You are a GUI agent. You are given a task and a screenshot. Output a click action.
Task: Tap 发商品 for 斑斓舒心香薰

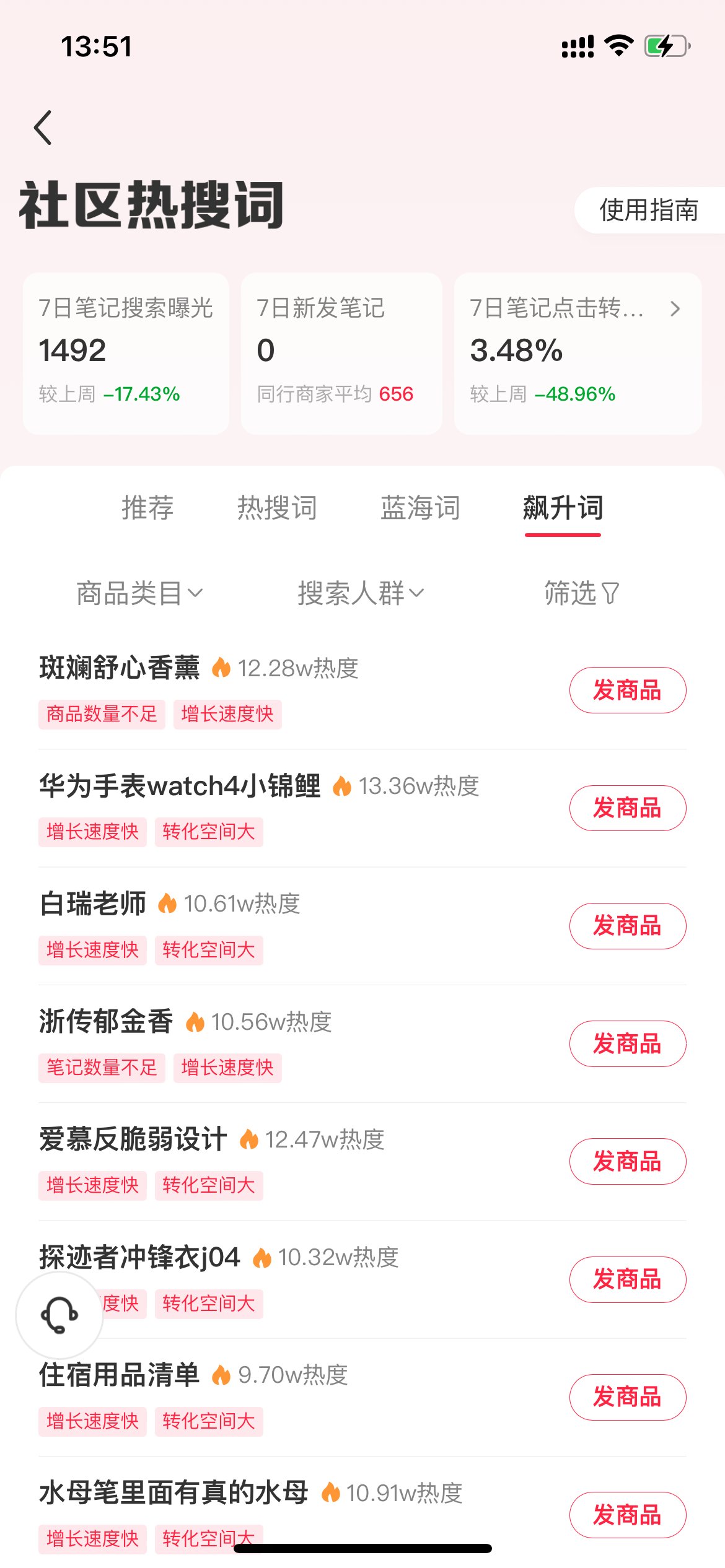click(627, 690)
